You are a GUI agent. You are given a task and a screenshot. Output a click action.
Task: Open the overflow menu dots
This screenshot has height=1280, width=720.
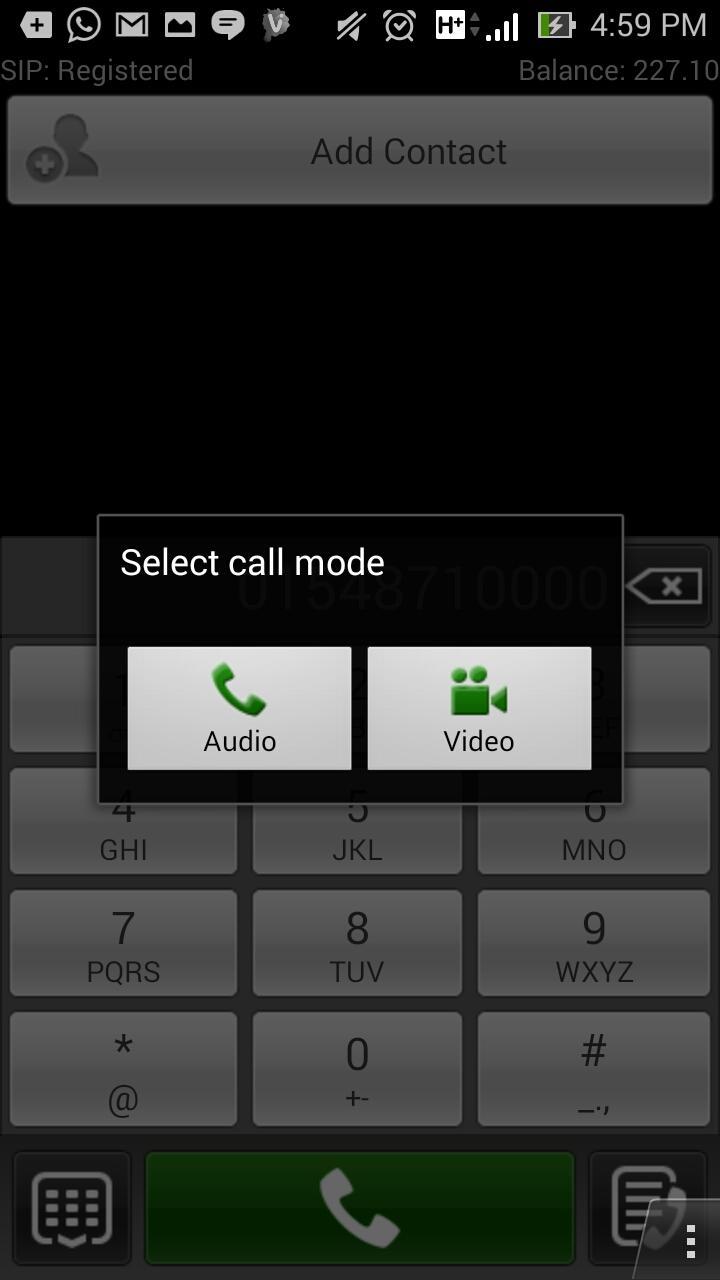(x=691, y=1242)
